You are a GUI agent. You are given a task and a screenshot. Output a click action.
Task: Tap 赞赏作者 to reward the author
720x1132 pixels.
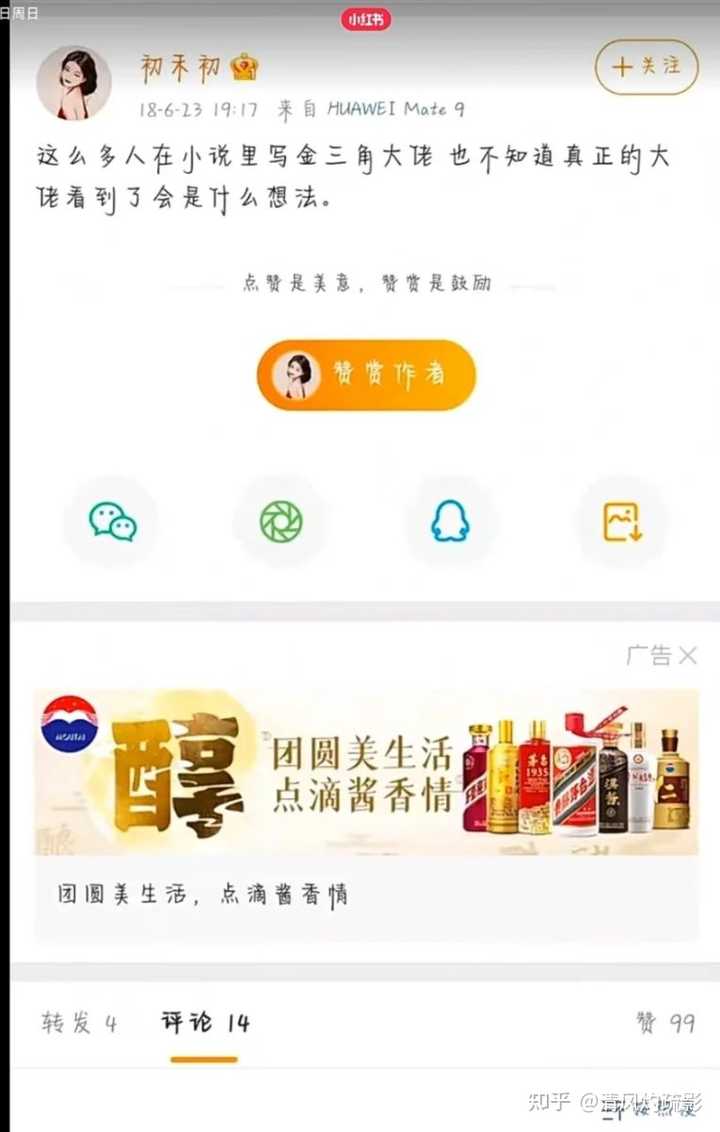pyautogui.click(x=366, y=375)
